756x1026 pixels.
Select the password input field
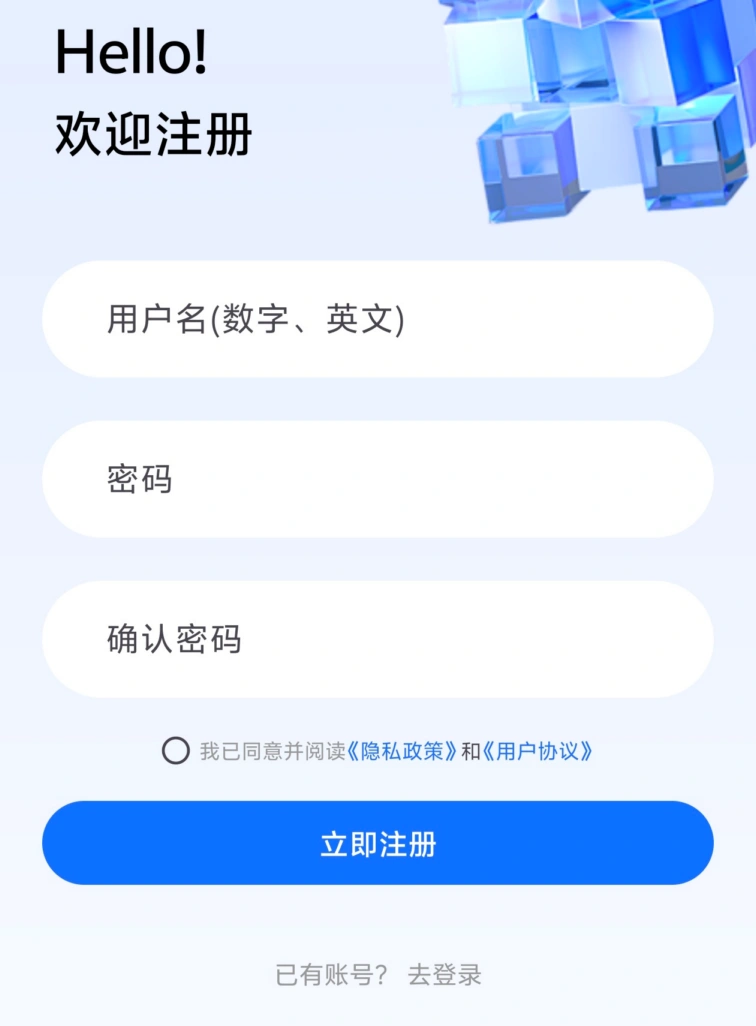[378, 479]
